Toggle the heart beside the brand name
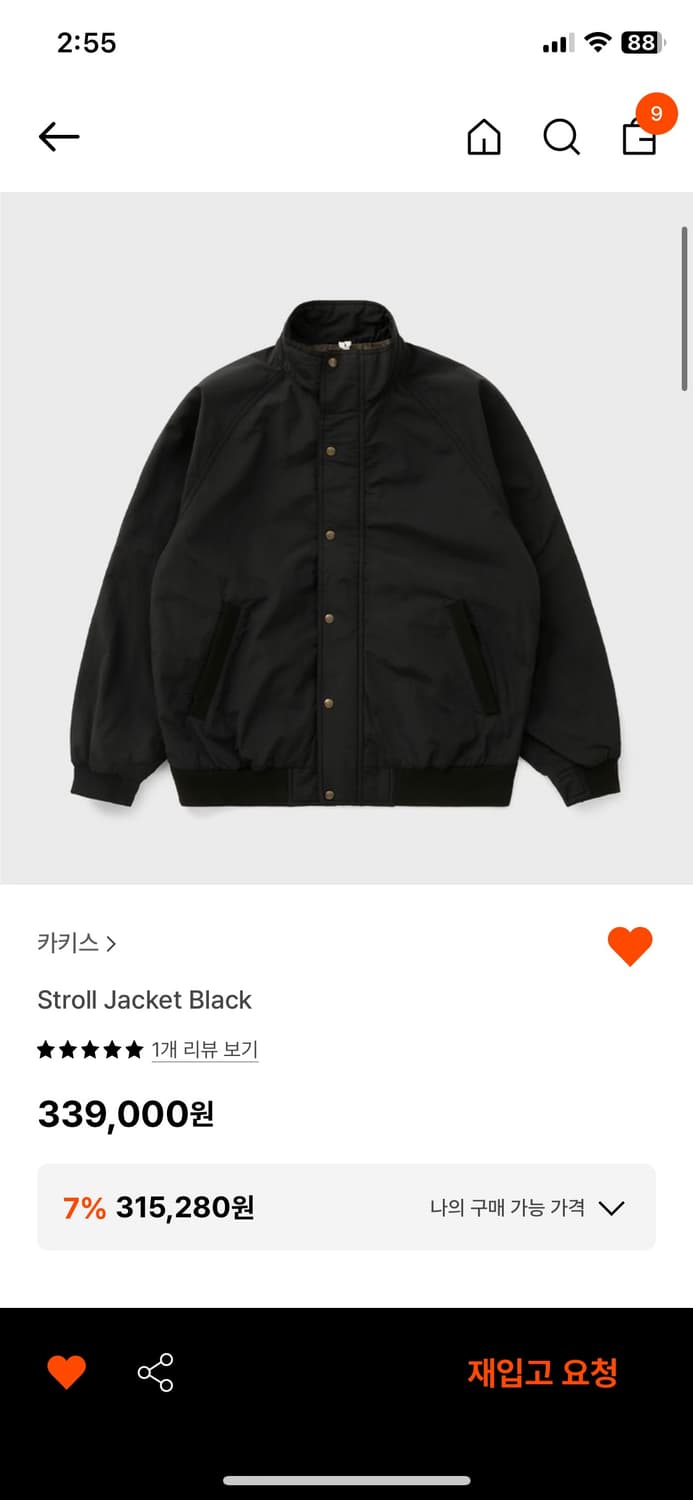Image resolution: width=693 pixels, height=1500 pixels. coord(630,946)
